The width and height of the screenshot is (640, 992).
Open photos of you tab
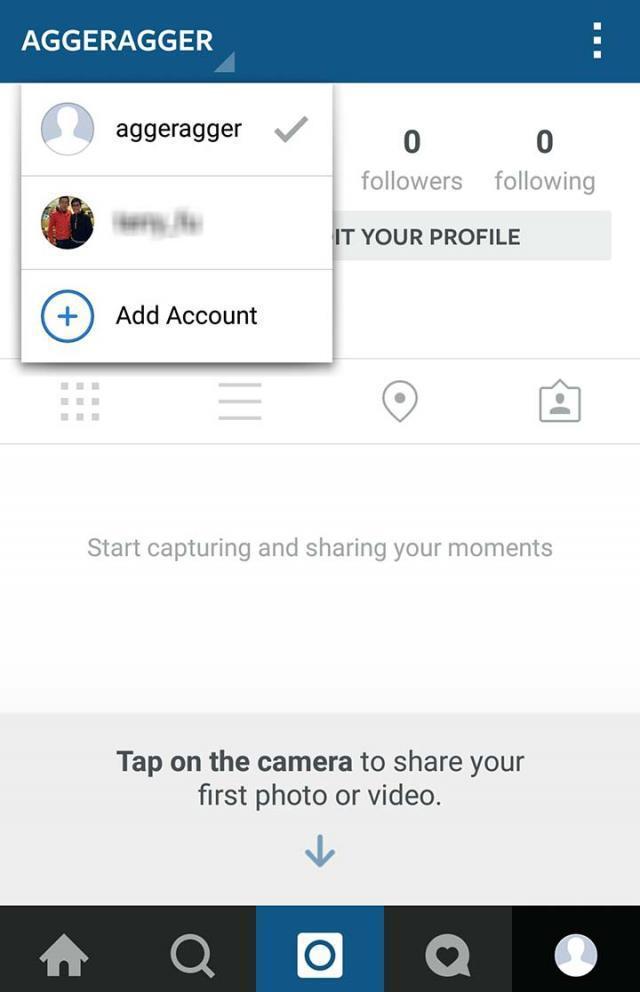[x=559, y=402]
